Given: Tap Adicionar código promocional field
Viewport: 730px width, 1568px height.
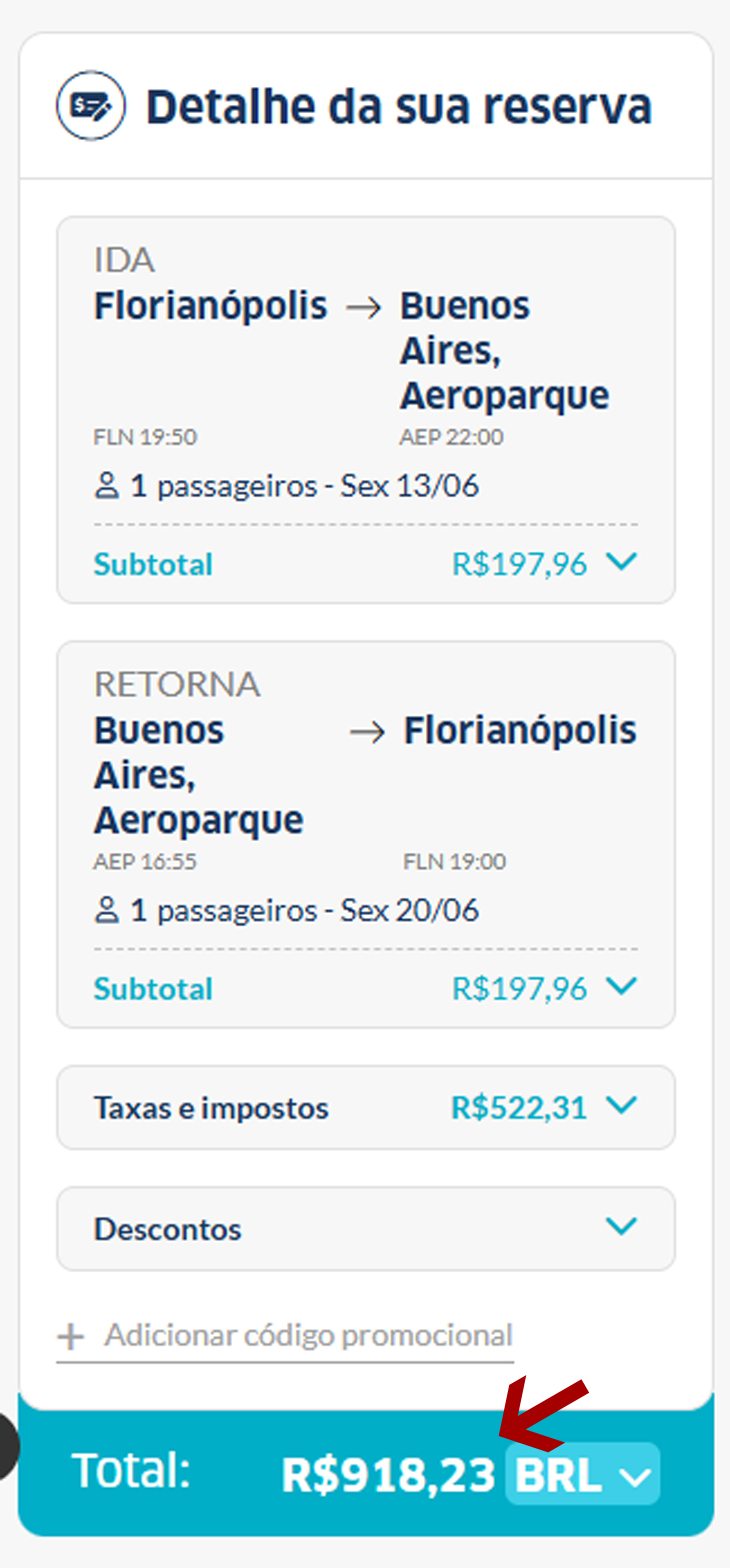Looking at the screenshot, I should [285, 1335].
